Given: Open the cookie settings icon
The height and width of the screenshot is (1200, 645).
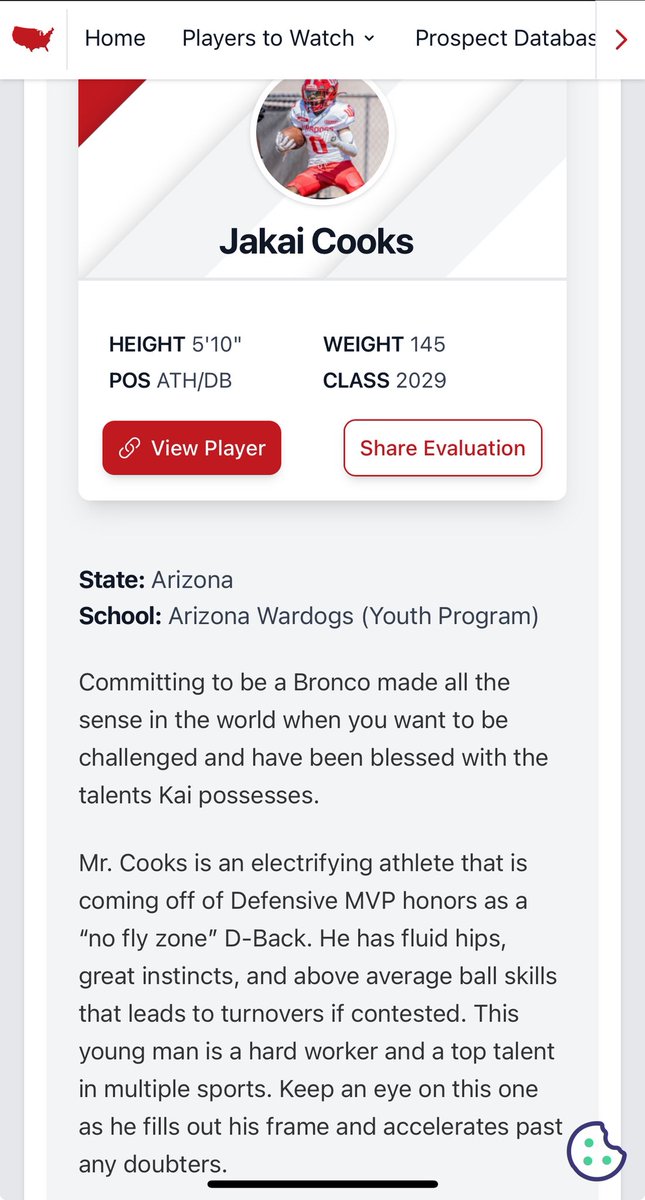Looking at the screenshot, I should coord(597,1152).
